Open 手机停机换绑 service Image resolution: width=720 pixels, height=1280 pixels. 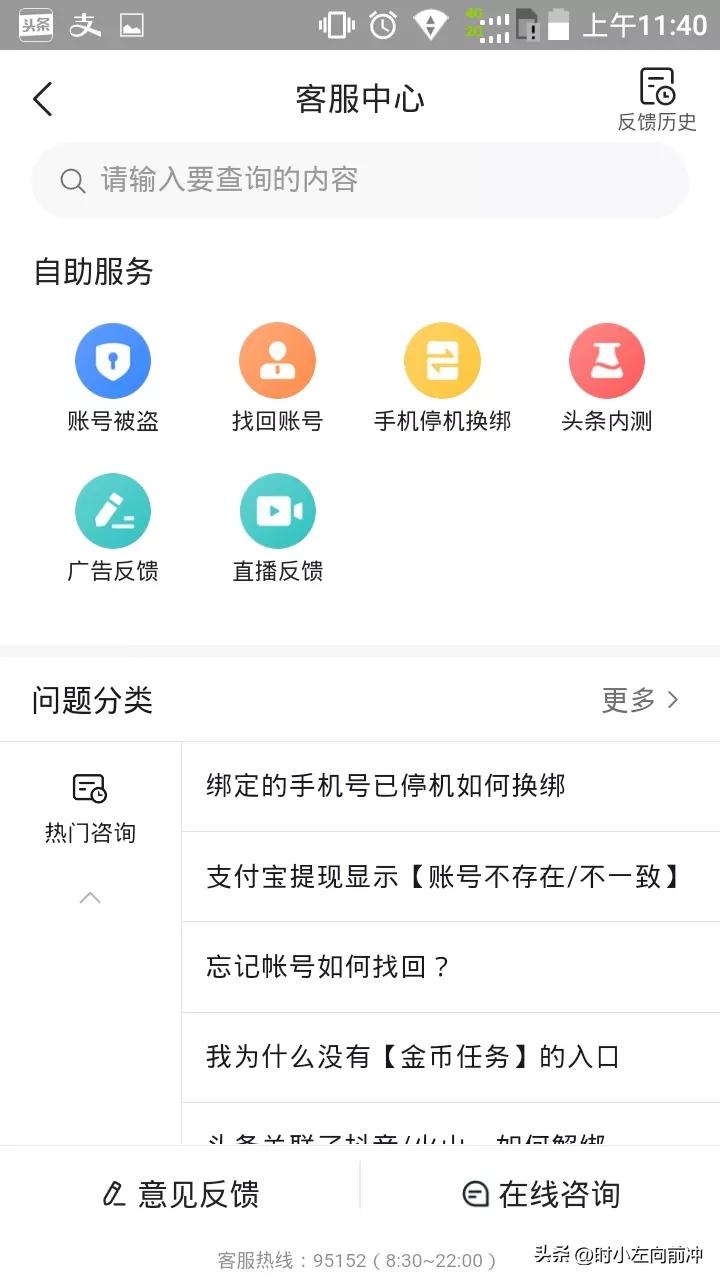[x=443, y=360]
